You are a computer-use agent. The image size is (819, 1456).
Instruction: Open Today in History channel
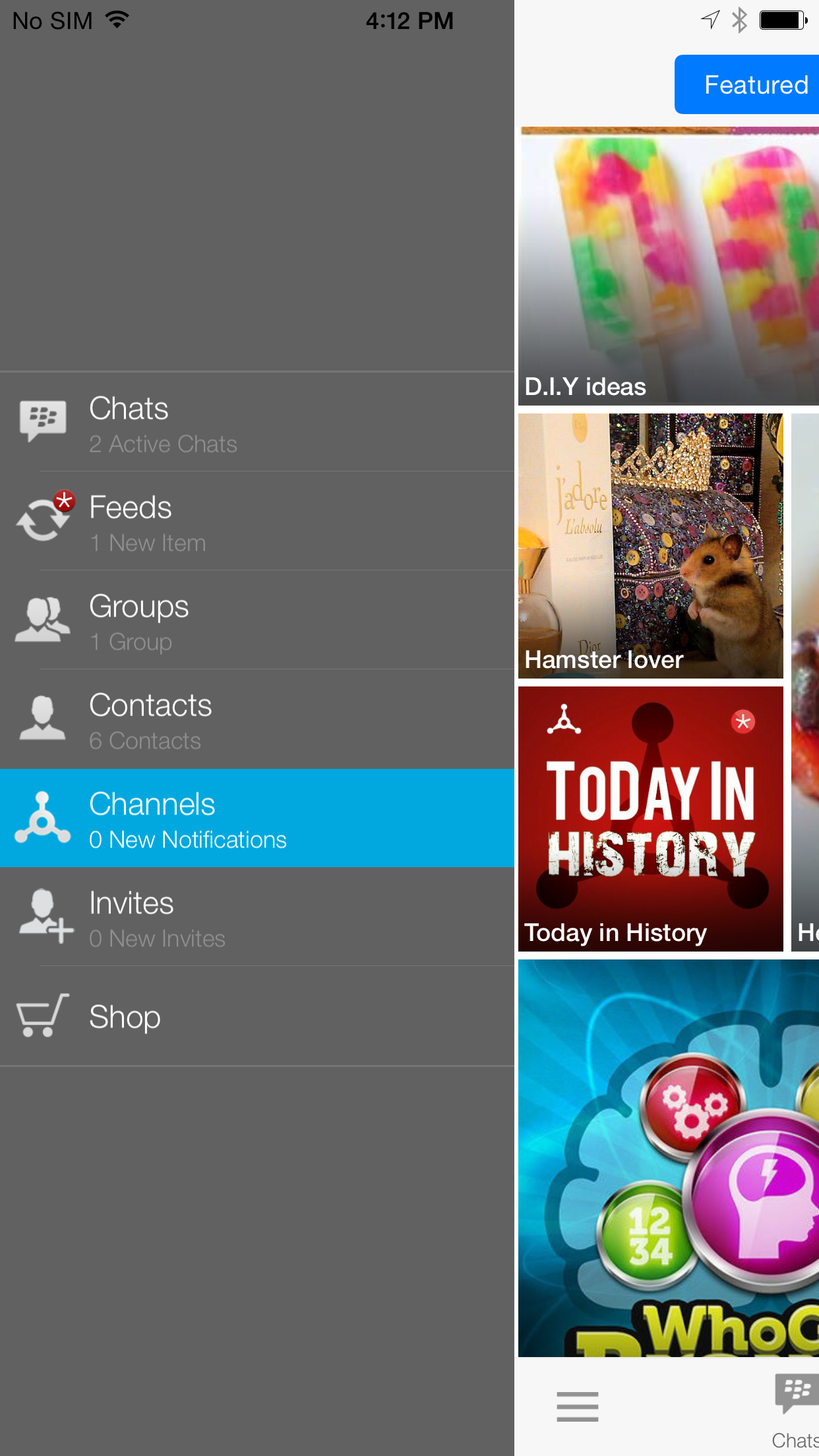pos(651,819)
